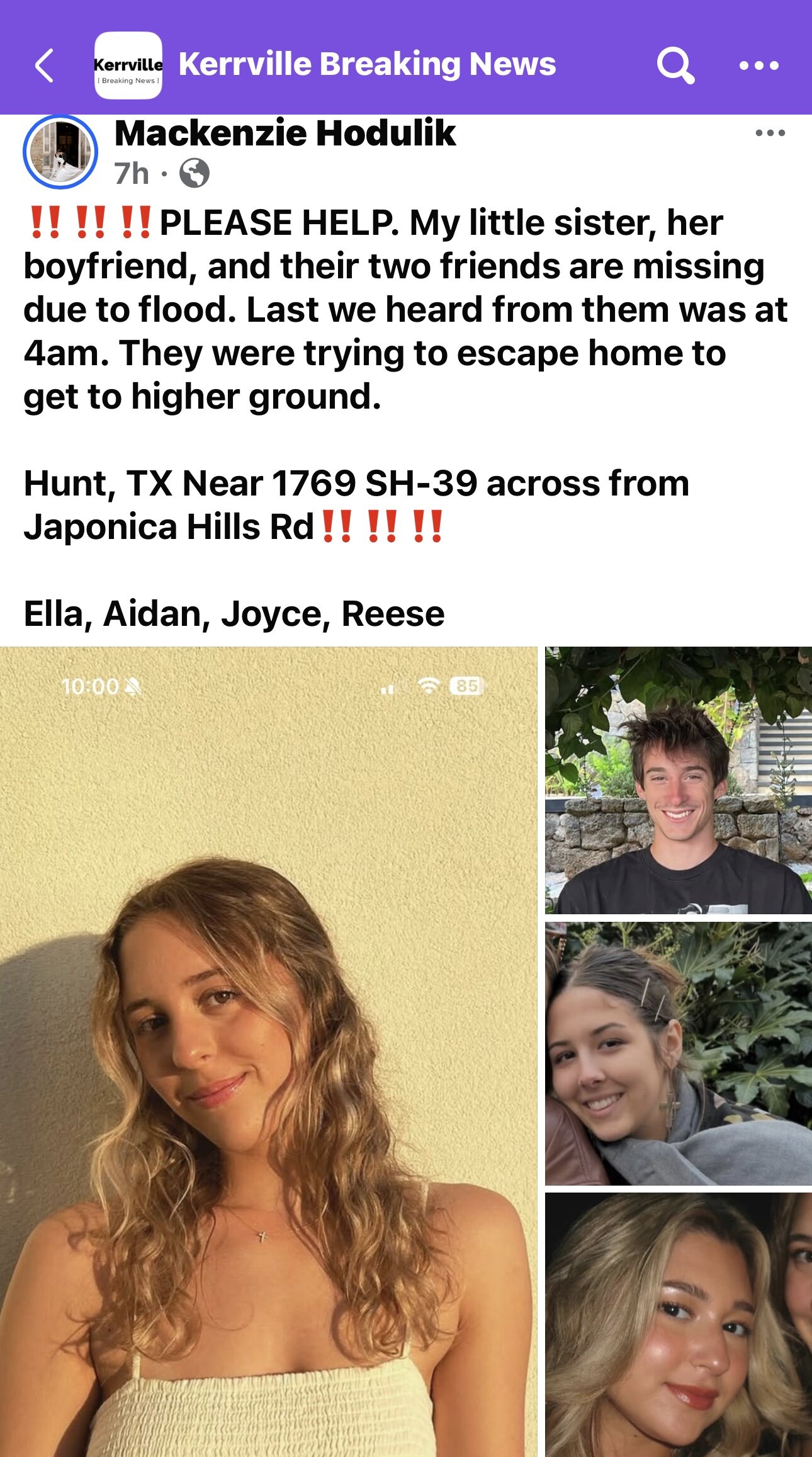Screen dimensions: 812x1457
Task: Open the large photo with the yellow wall
Action: click(x=269, y=1052)
